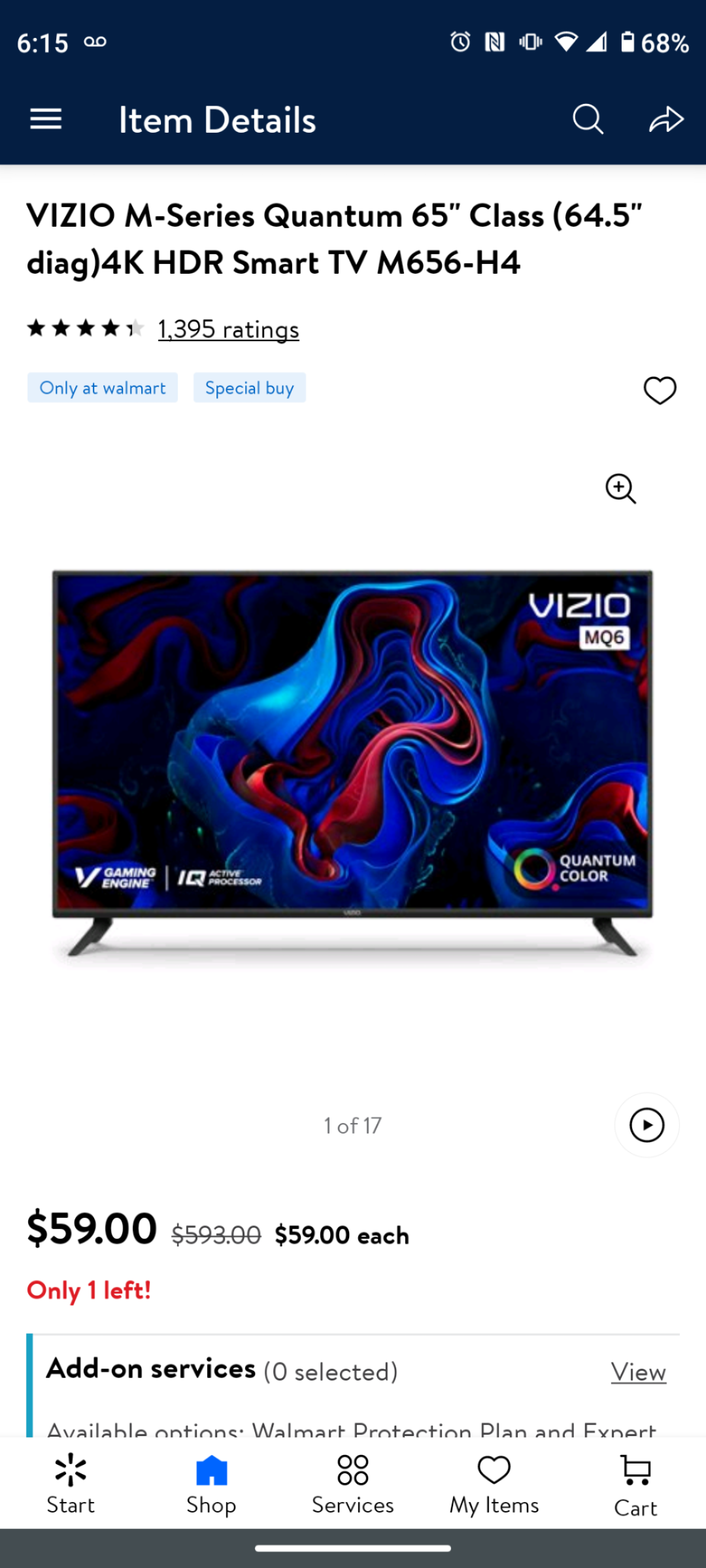View Add-on services options
The width and height of the screenshot is (706, 1568).
pyautogui.click(x=638, y=1372)
